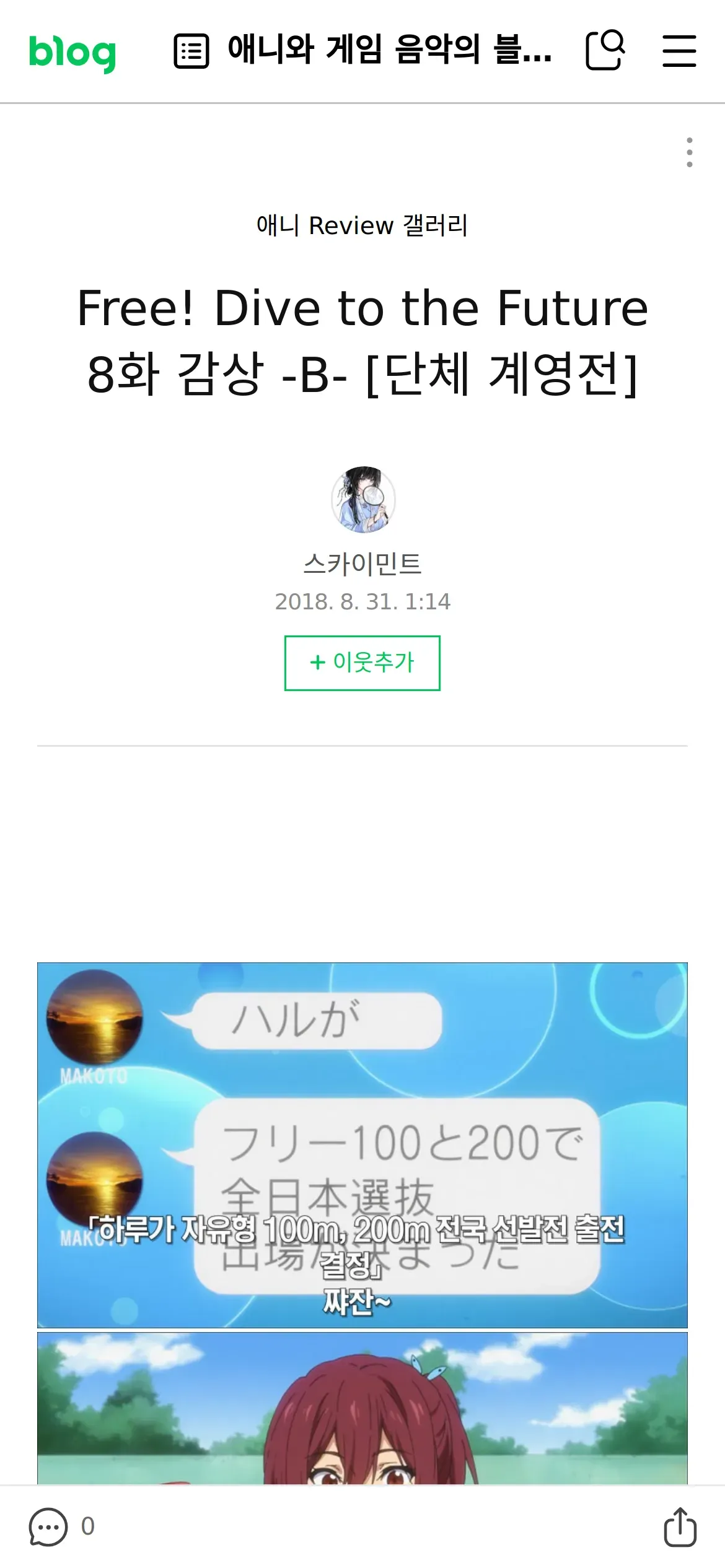Open the post's three-dot overflow menu
Screen dimensions: 725x1568
point(689,152)
